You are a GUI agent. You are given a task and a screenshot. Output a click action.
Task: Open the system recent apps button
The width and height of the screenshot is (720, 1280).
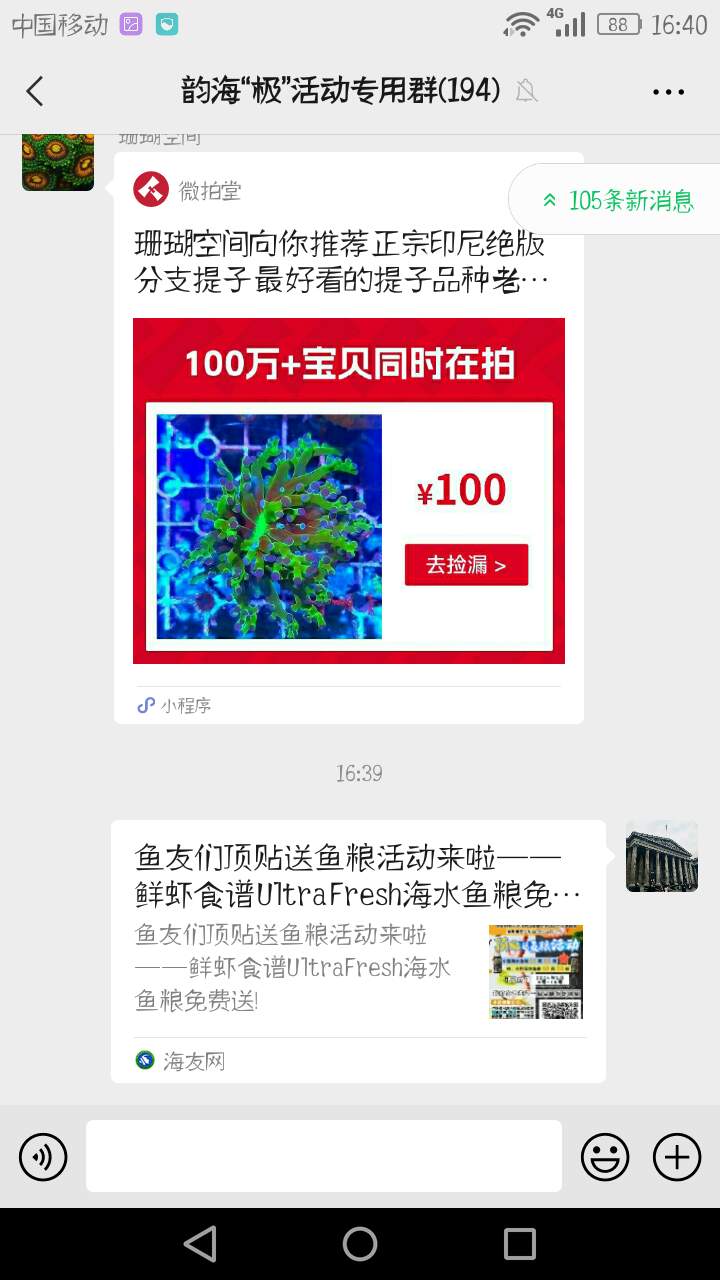click(x=520, y=1244)
